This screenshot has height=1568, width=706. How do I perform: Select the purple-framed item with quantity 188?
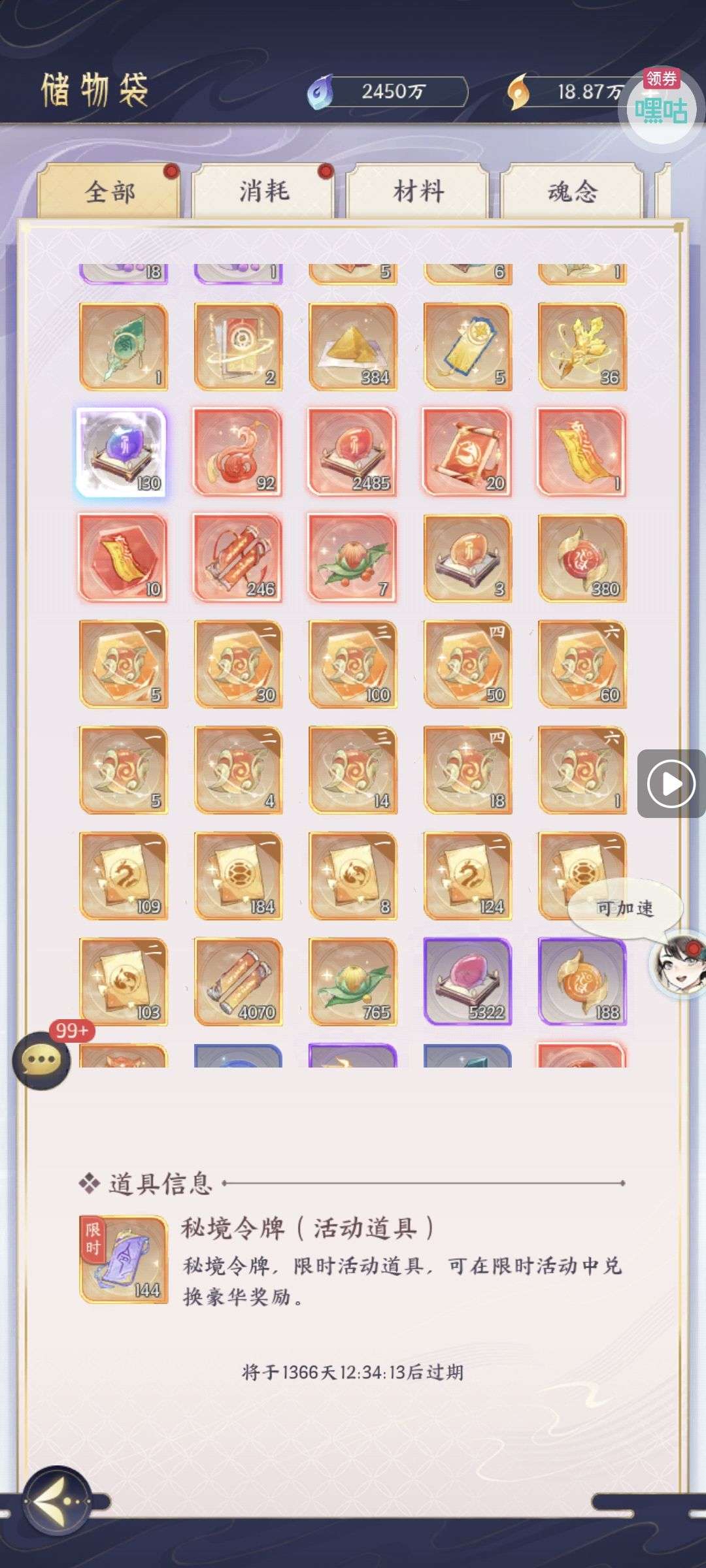click(x=582, y=982)
